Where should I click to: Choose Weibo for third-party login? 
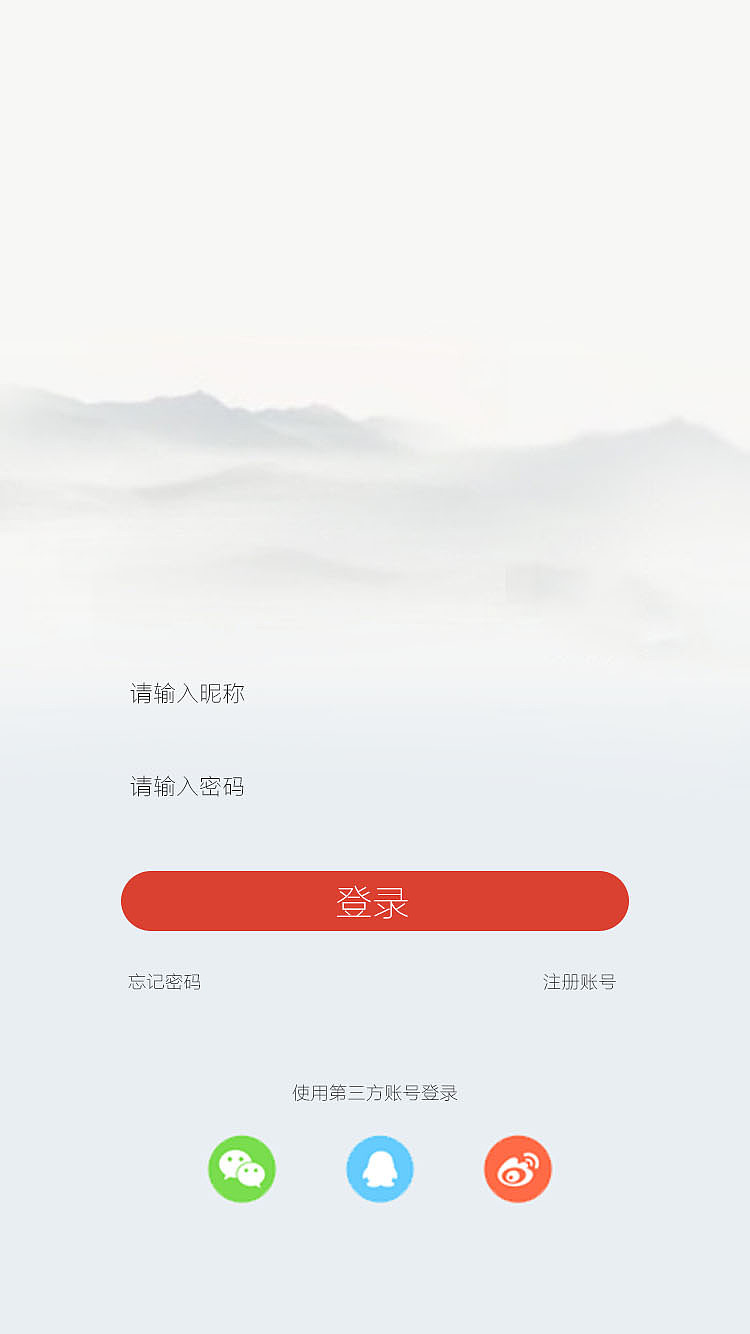(518, 1168)
